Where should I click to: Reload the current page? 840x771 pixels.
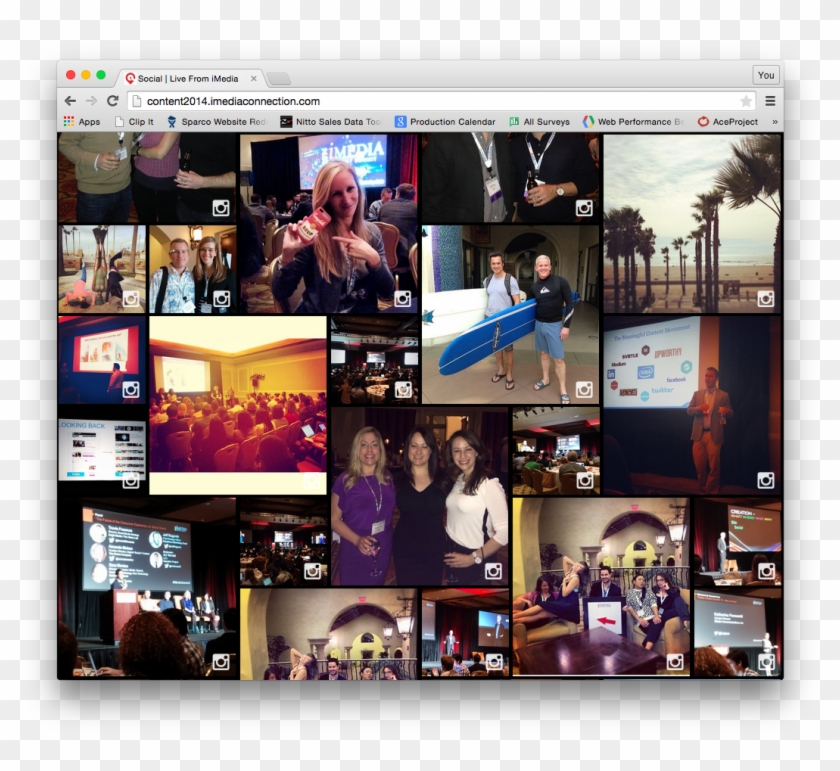pyautogui.click(x=112, y=101)
